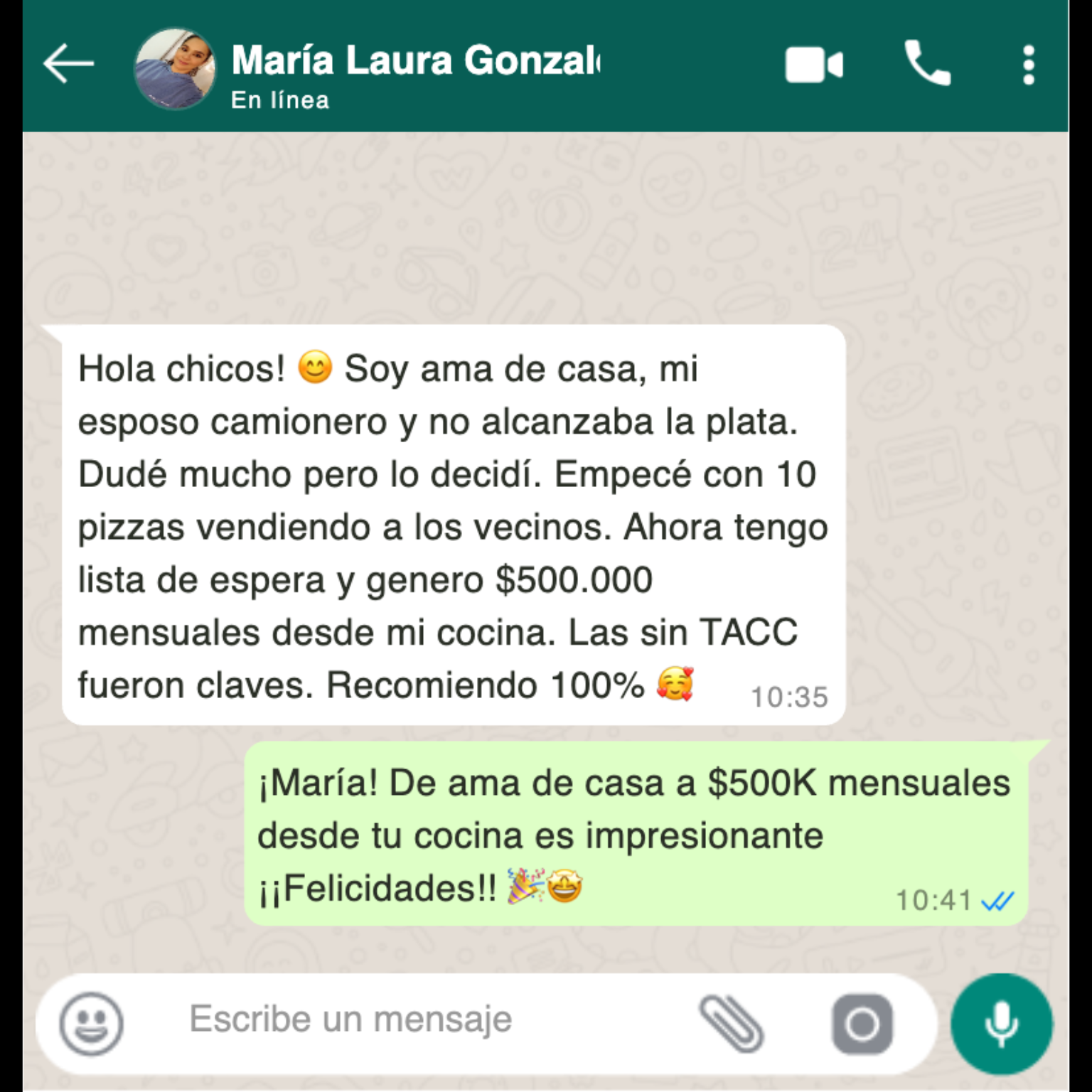Open the camera from the message bar
This screenshot has height=1092, width=1092.
862,1024
